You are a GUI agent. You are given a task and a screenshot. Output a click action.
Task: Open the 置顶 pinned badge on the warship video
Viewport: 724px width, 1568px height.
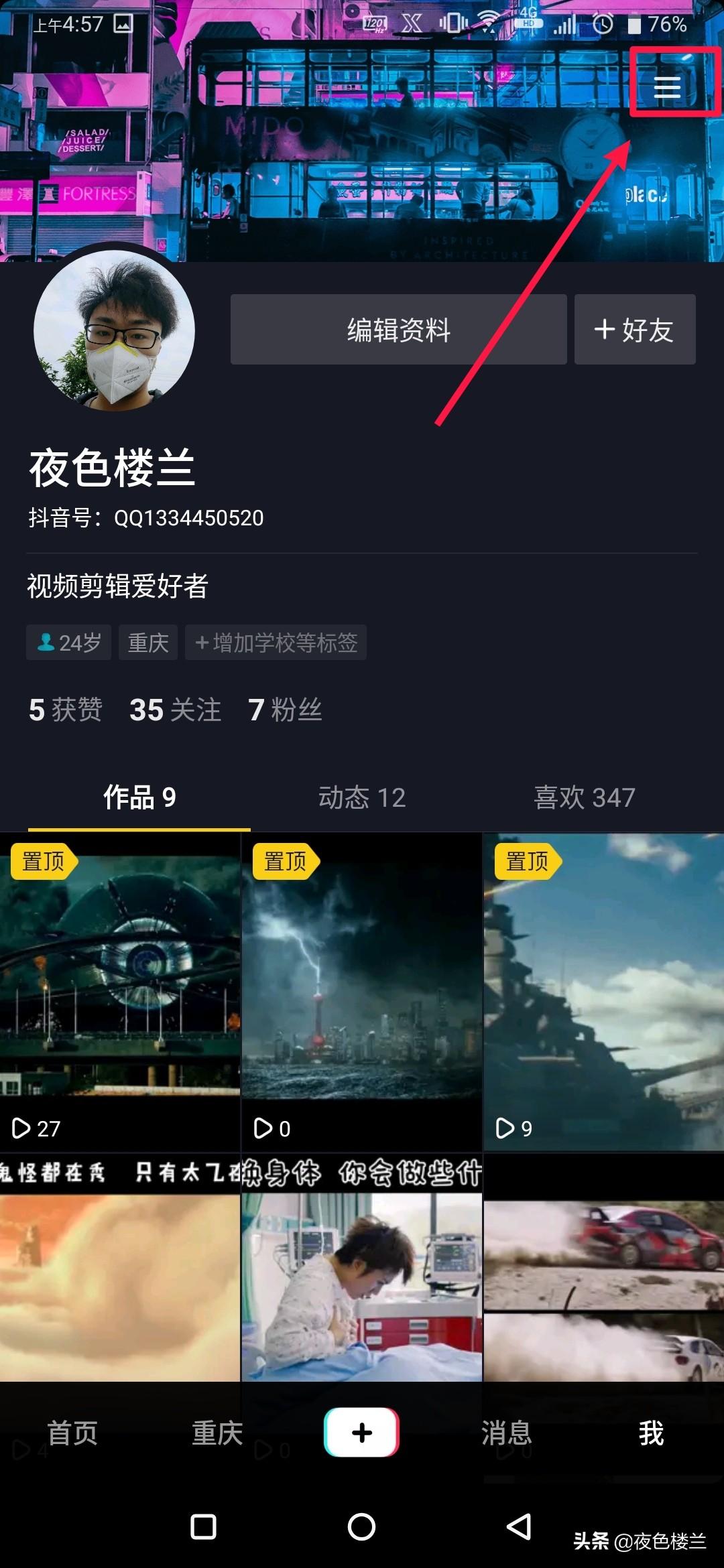(527, 861)
